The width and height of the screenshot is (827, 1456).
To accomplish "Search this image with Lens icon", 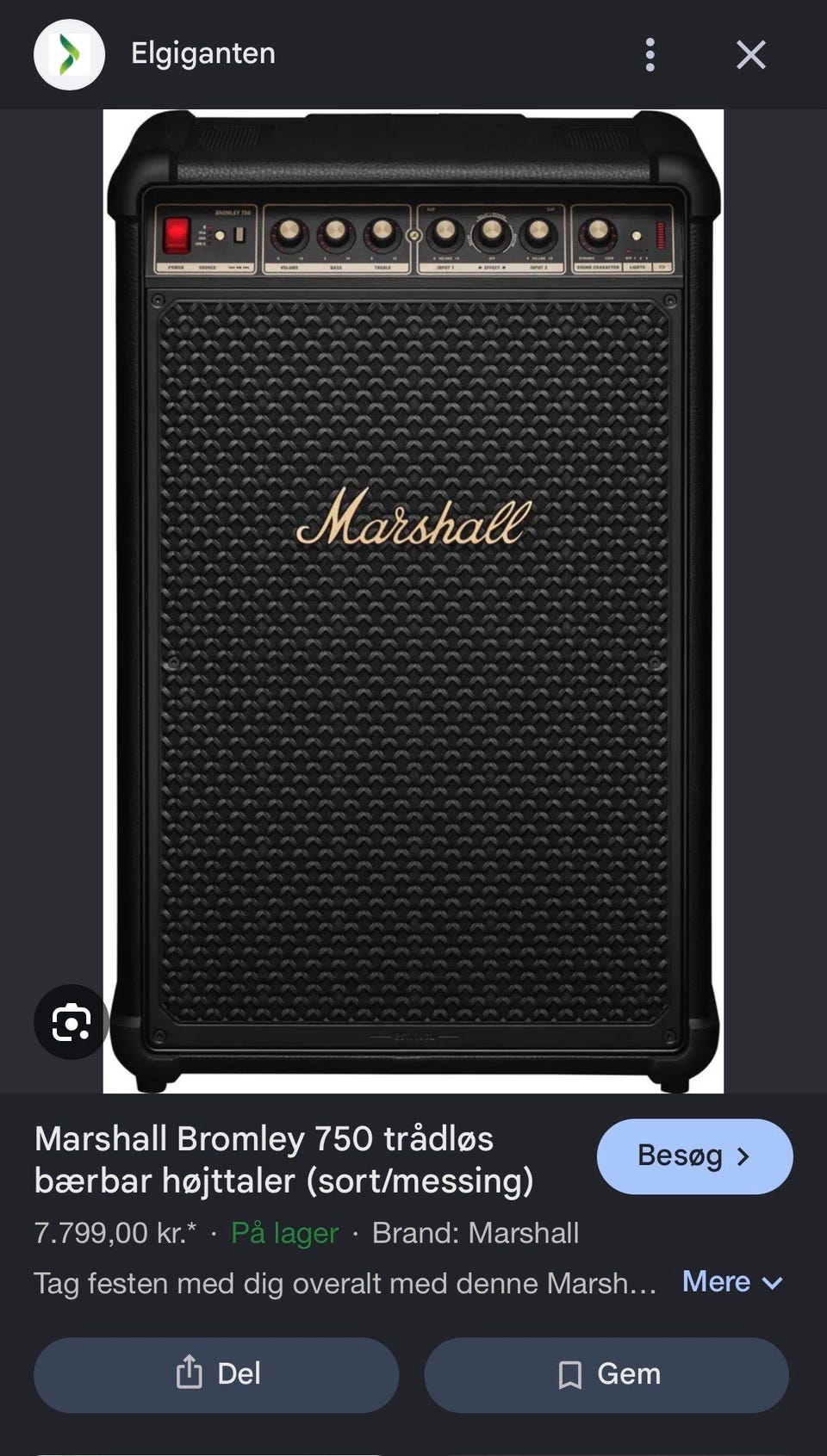I will [x=71, y=1022].
